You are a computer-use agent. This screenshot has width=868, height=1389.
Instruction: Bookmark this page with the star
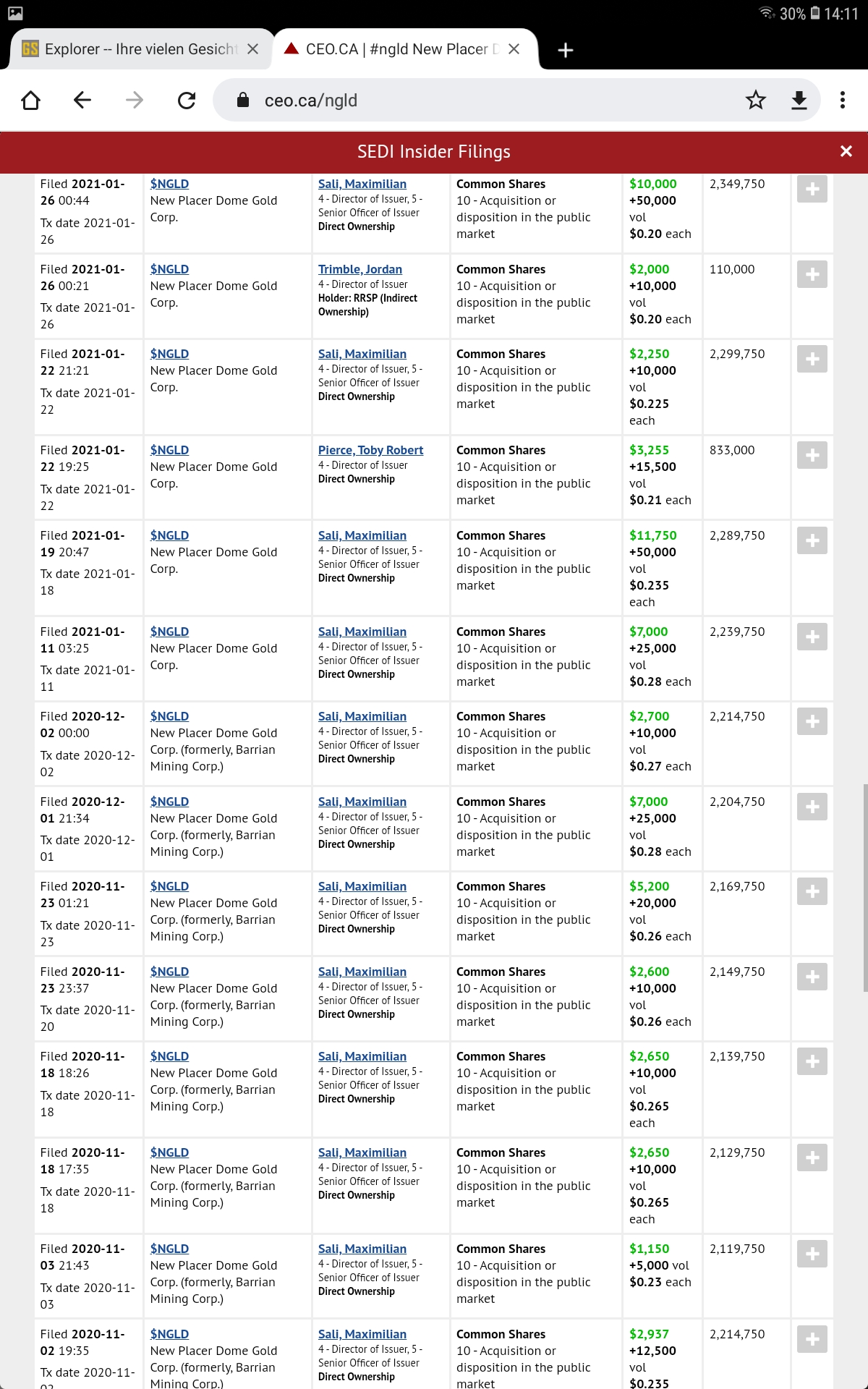(x=756, y=100)
